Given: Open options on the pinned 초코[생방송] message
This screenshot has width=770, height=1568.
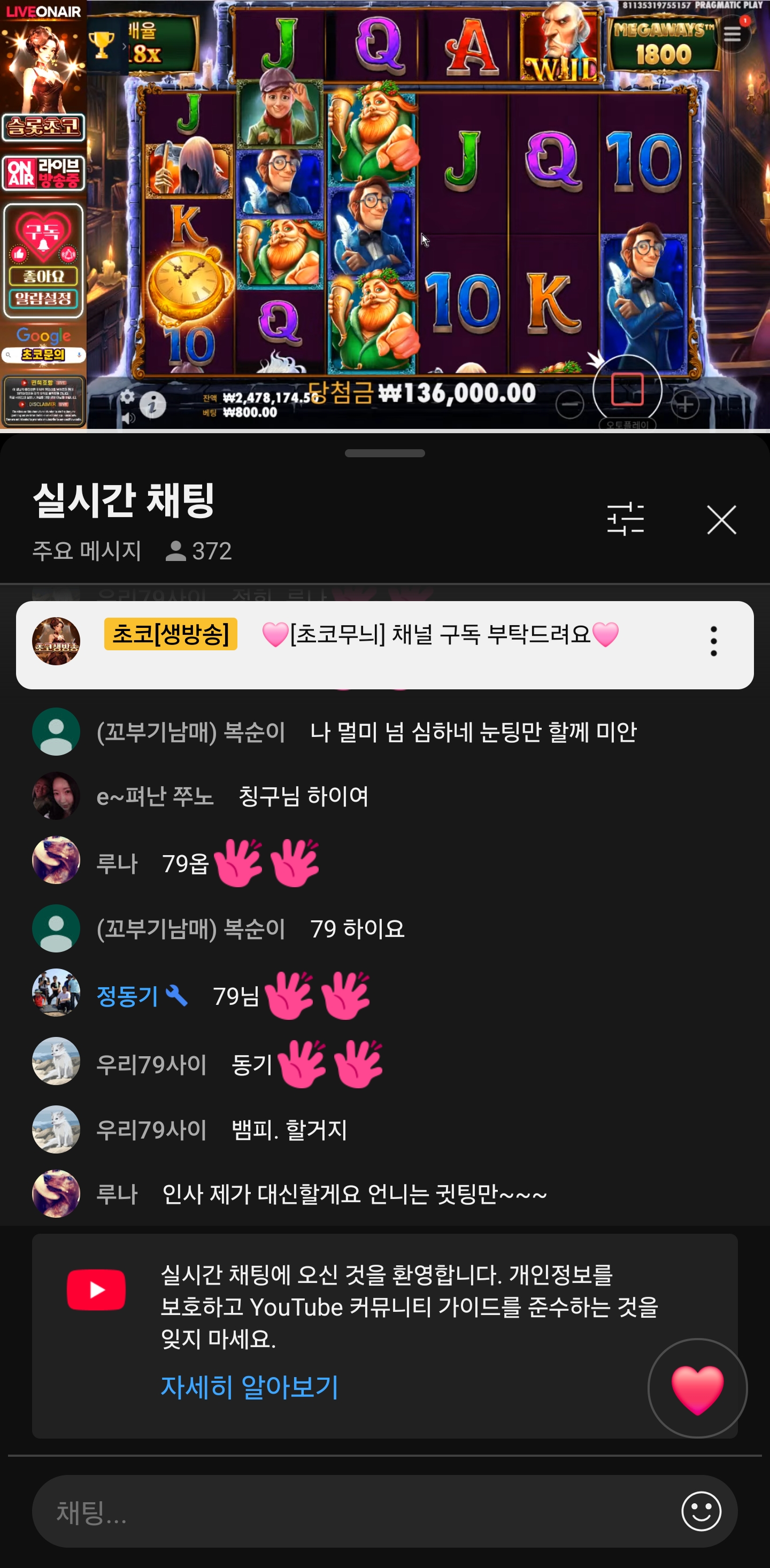Looking at the screenshot, I should click(713, 642).
